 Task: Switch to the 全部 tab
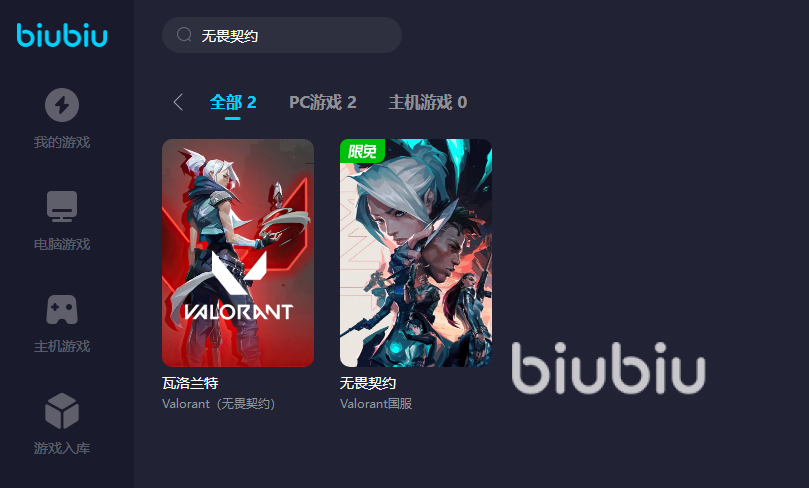tap(233, 102)
